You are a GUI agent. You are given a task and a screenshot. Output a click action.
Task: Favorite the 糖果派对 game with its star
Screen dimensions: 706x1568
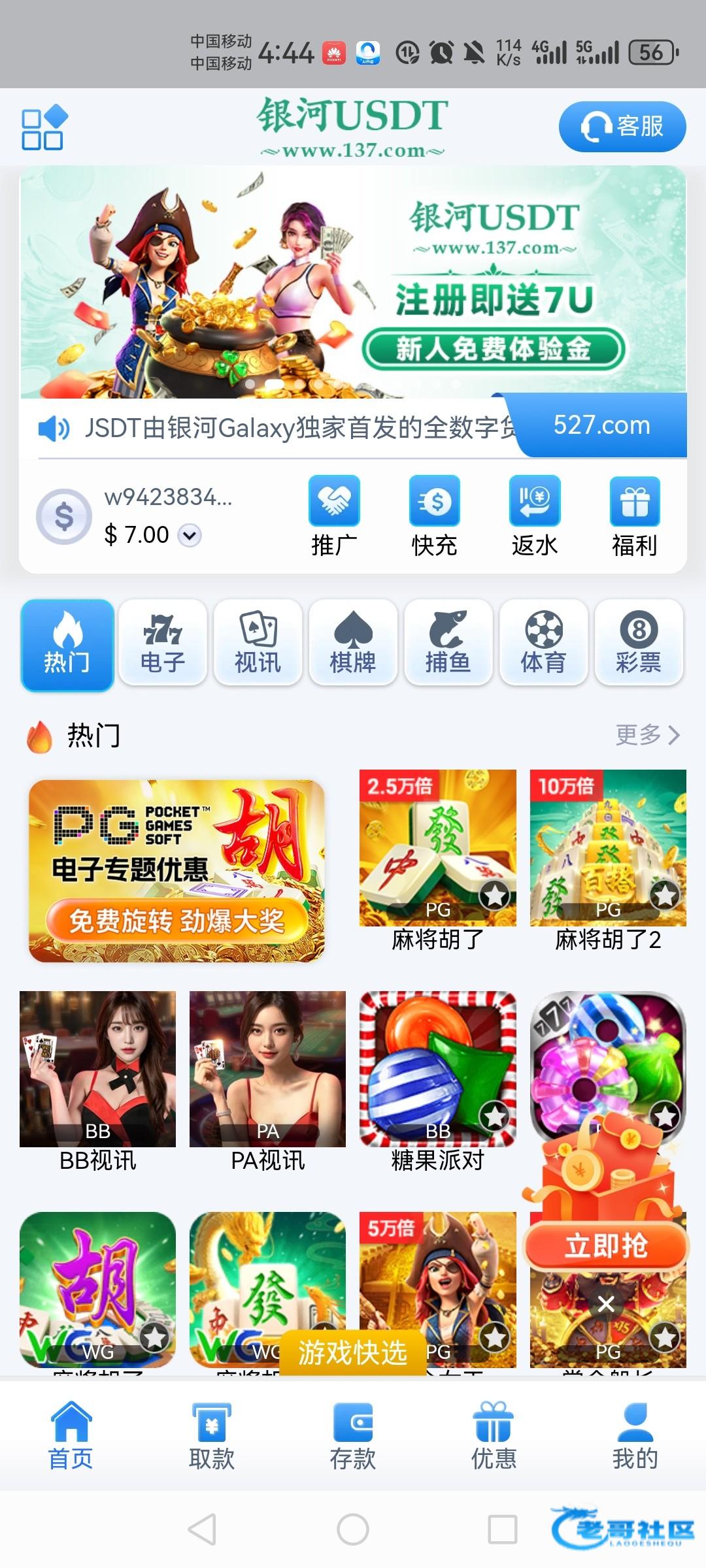[x=494, y=1117]
